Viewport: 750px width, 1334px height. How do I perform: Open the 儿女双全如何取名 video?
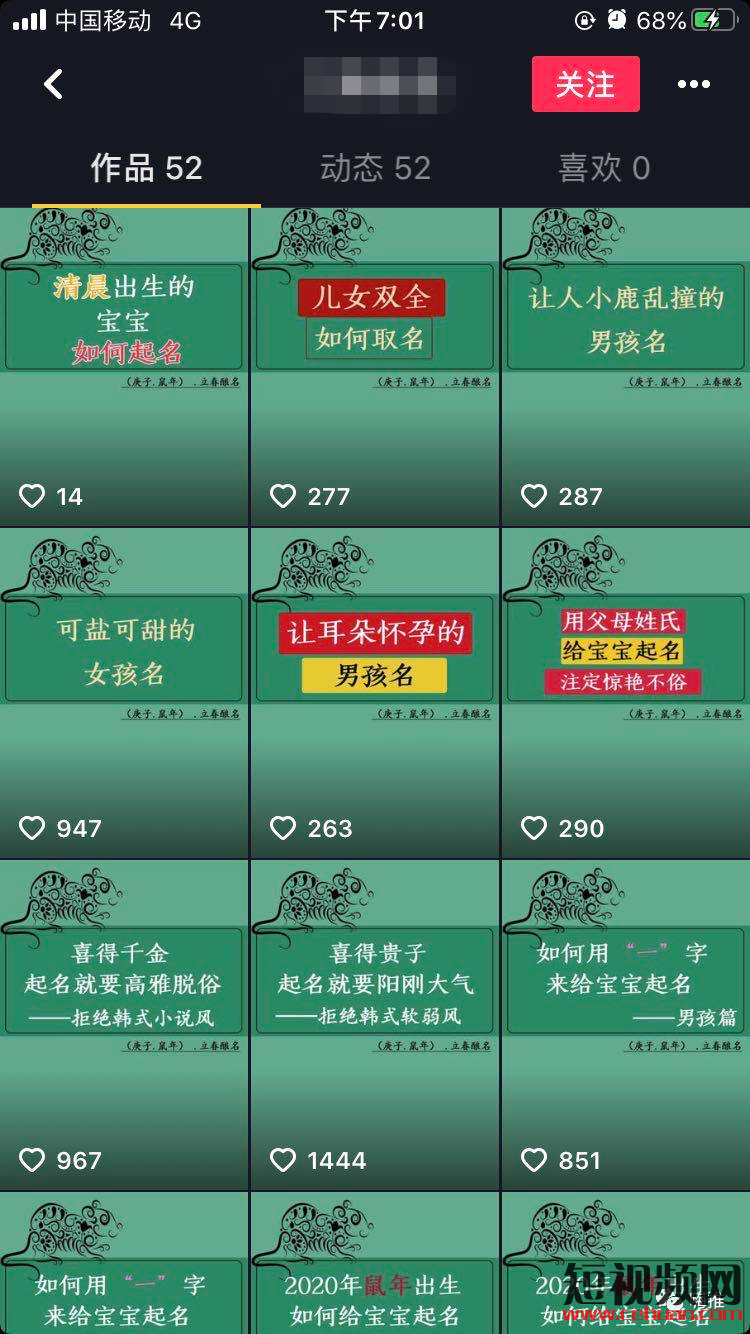(x=374, y=367)
